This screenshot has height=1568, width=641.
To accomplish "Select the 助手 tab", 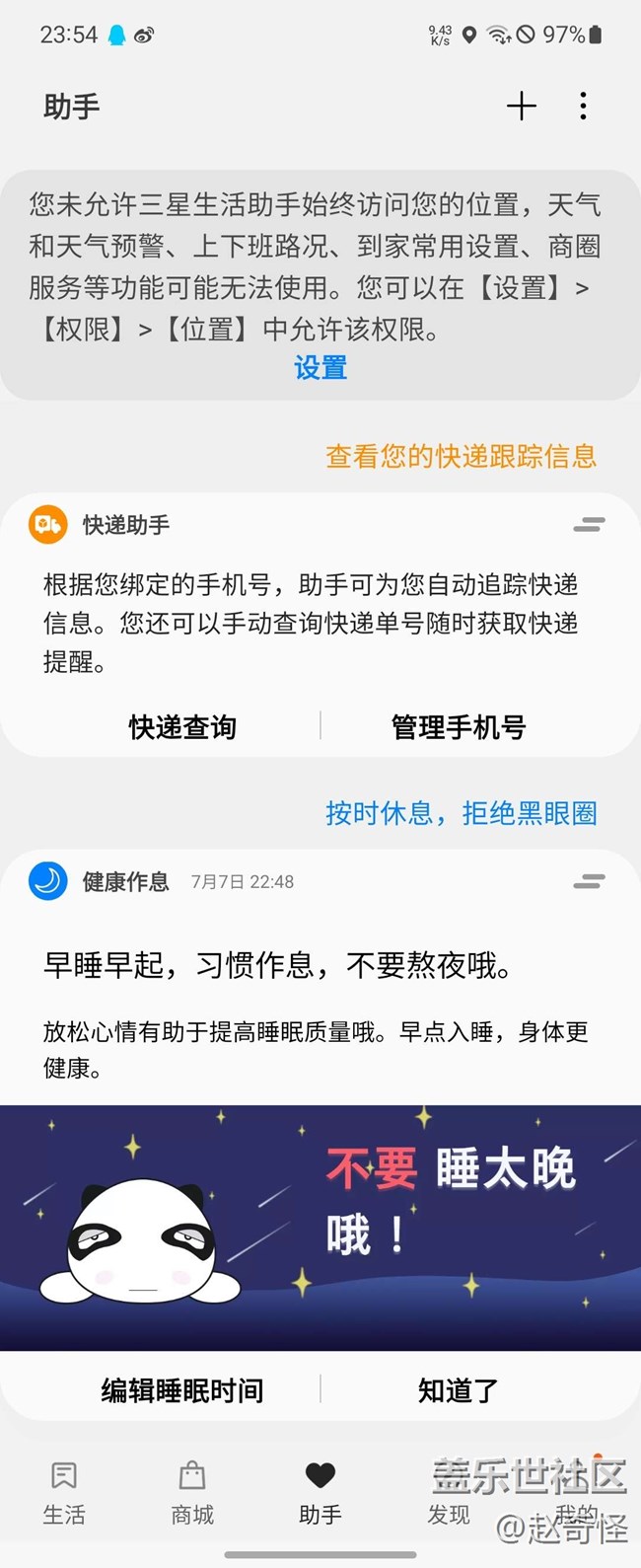I will [320, 1492].
